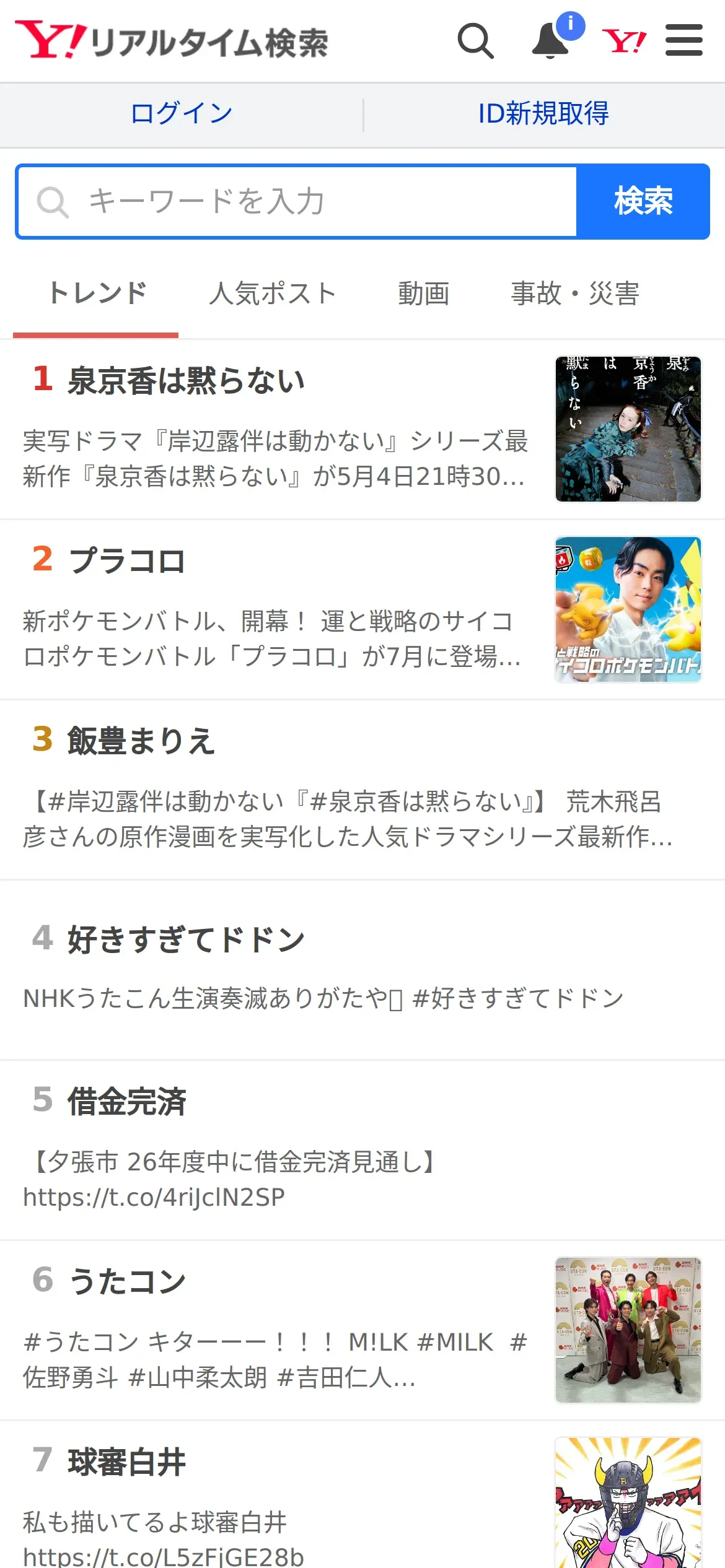Tap the blue 検索 button

pyautogui.click(x=643, y=201)
